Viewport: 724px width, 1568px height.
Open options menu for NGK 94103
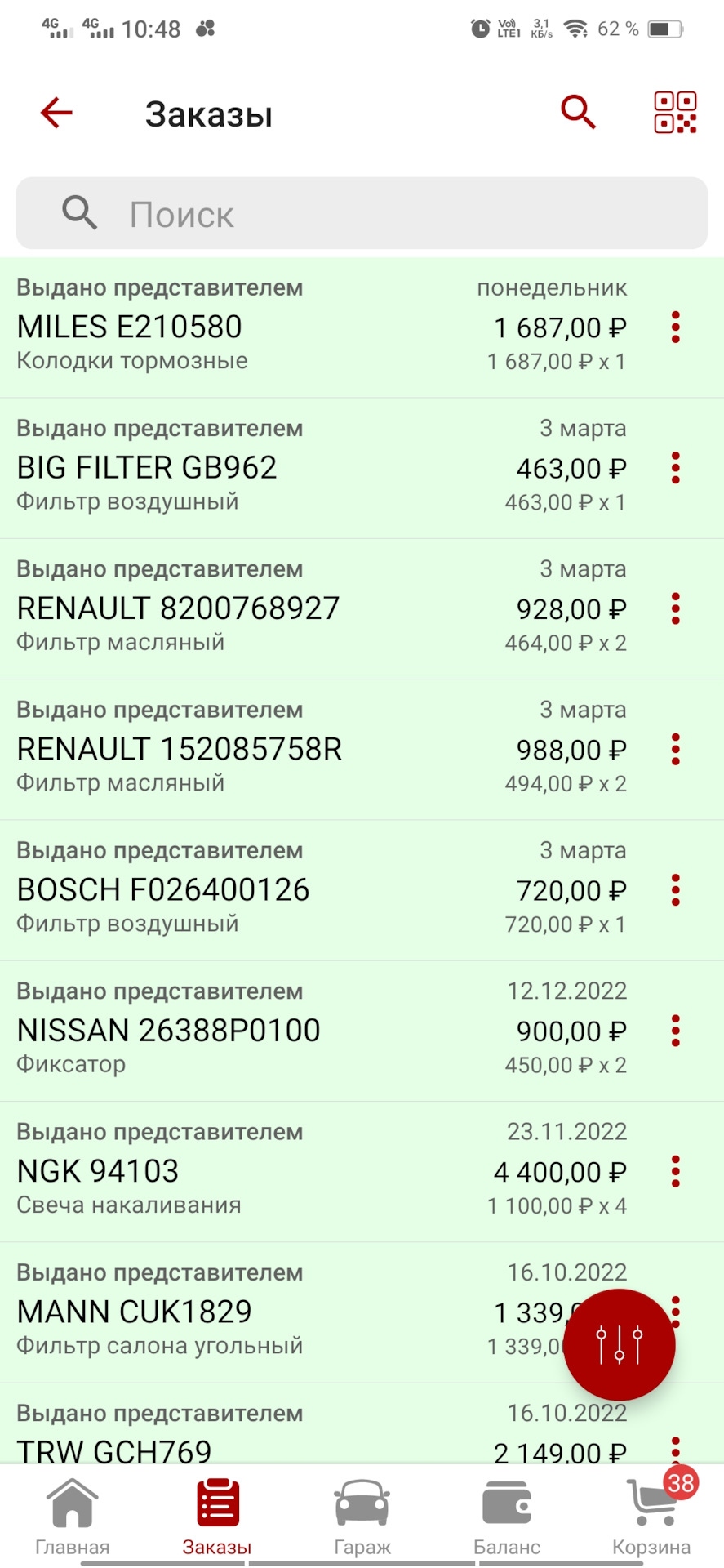[x=675, y=1172]
